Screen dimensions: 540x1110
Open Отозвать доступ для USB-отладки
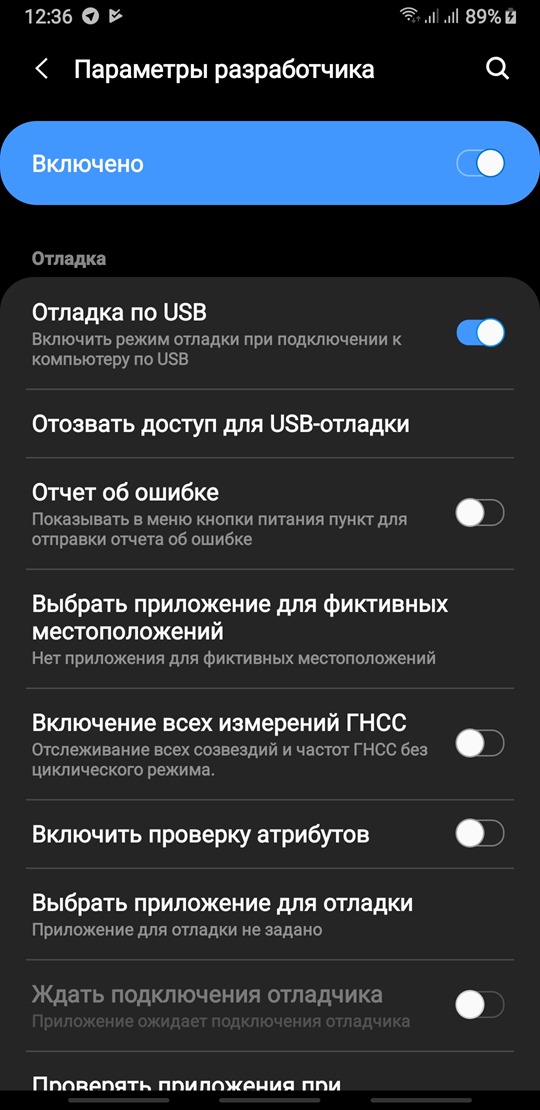coord(270,424)
